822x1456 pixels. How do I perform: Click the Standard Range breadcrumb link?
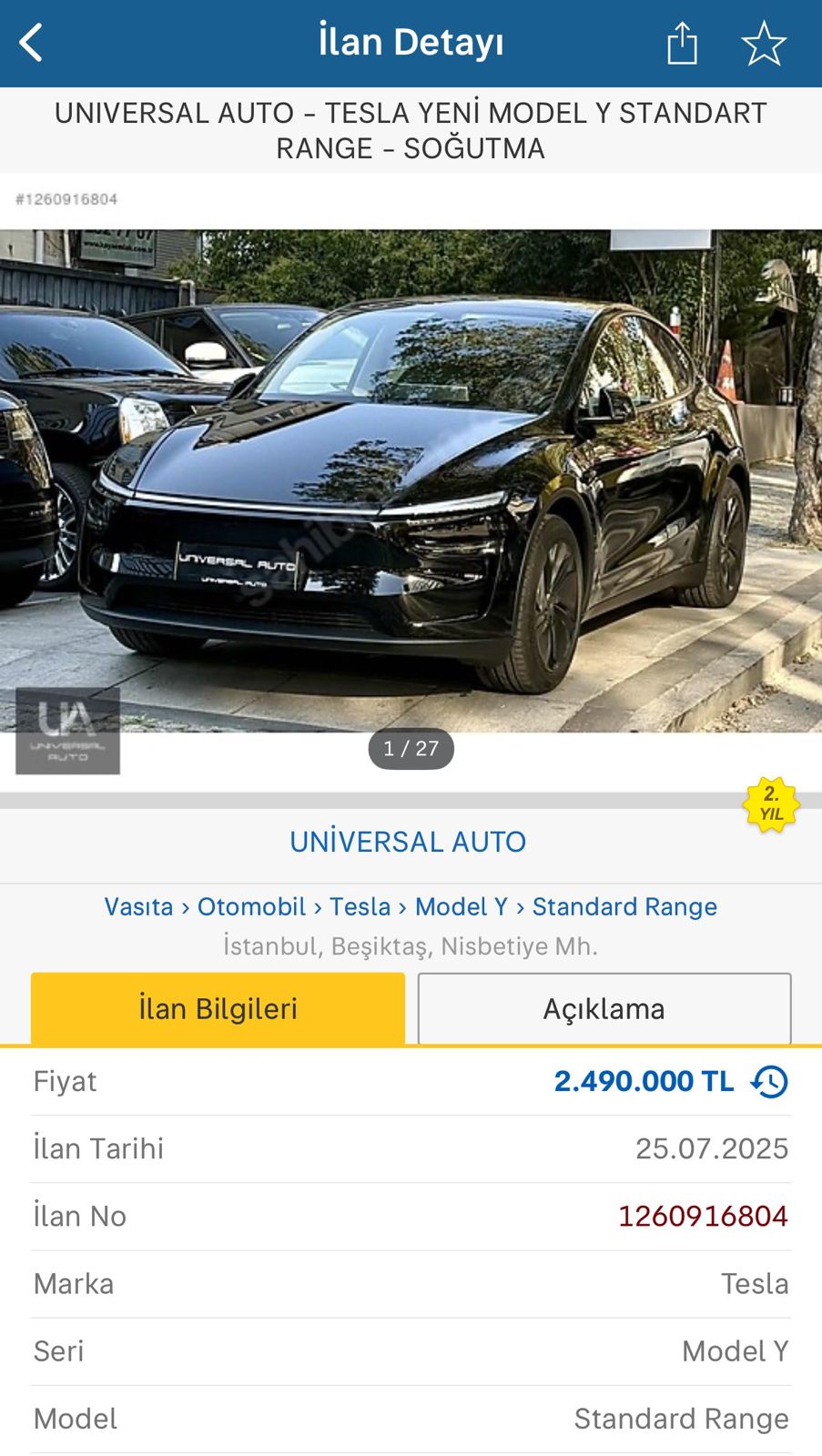(x=624, y=906)
